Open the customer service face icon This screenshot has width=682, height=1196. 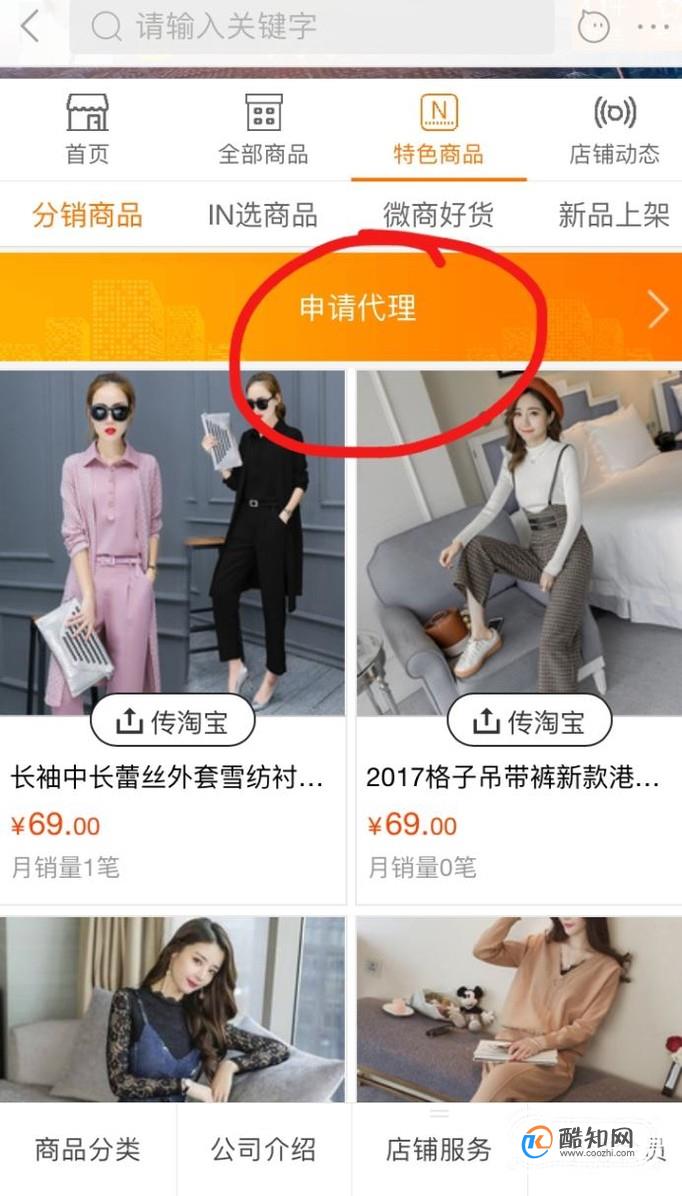[x=594, y=27]
